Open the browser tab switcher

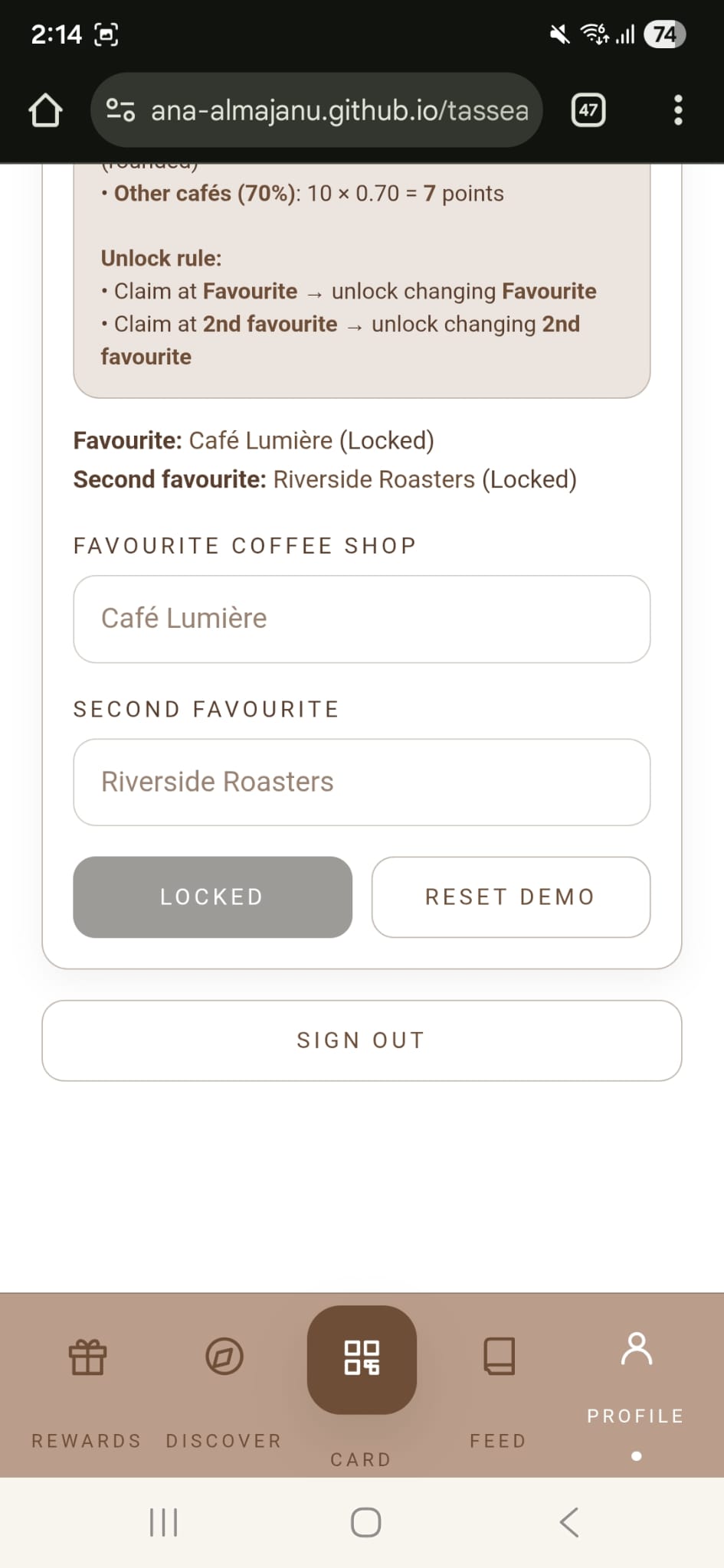(x=588, y=110)
